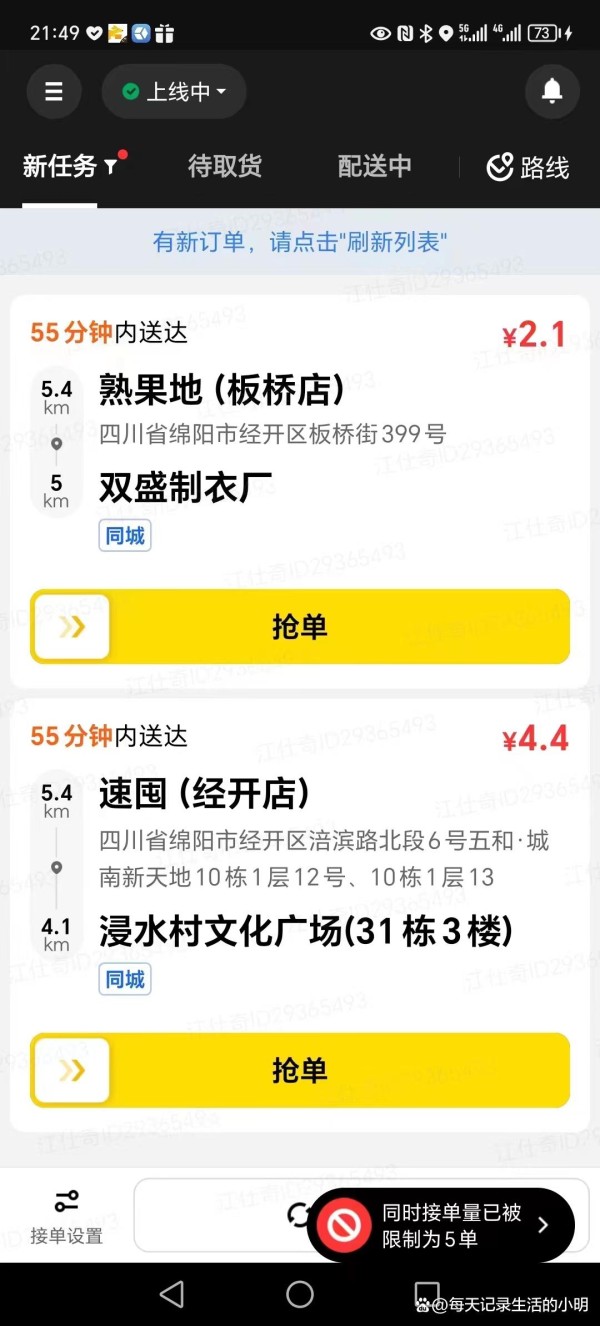
Task: Refresh the order list
Action: point(297,1215)
